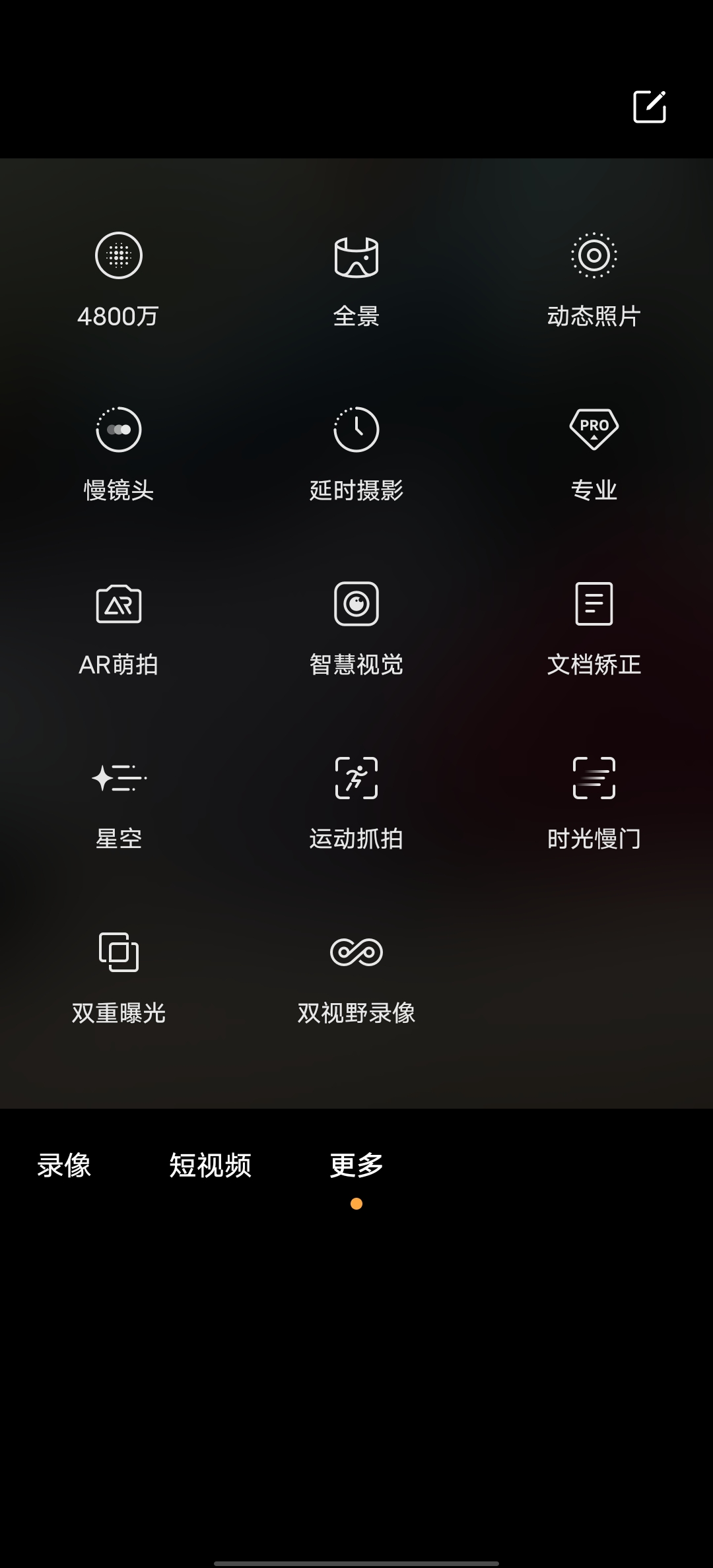Click the PRO diamond icon above 专业

594,429
